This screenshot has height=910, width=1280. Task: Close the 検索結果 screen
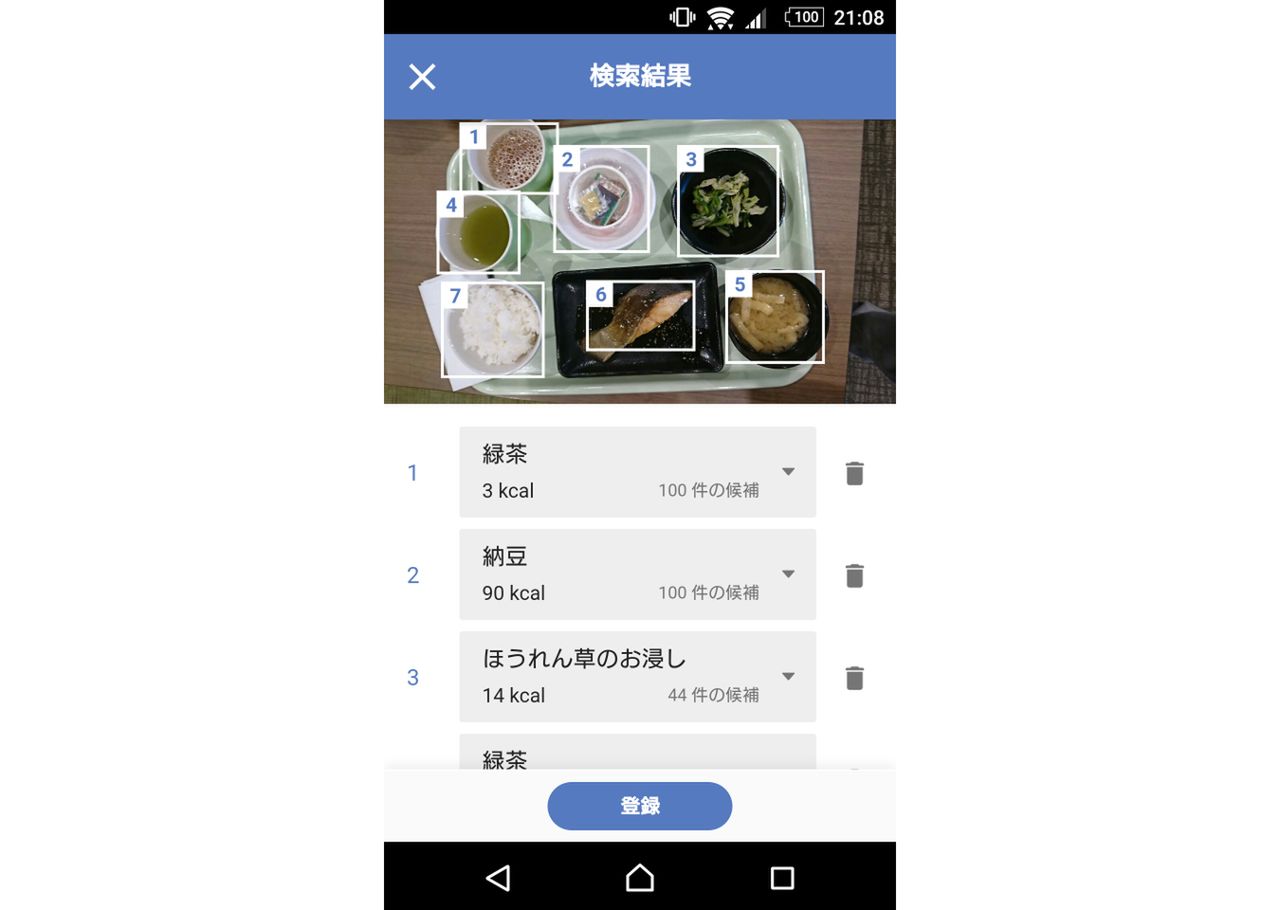(x=422, y=77)
